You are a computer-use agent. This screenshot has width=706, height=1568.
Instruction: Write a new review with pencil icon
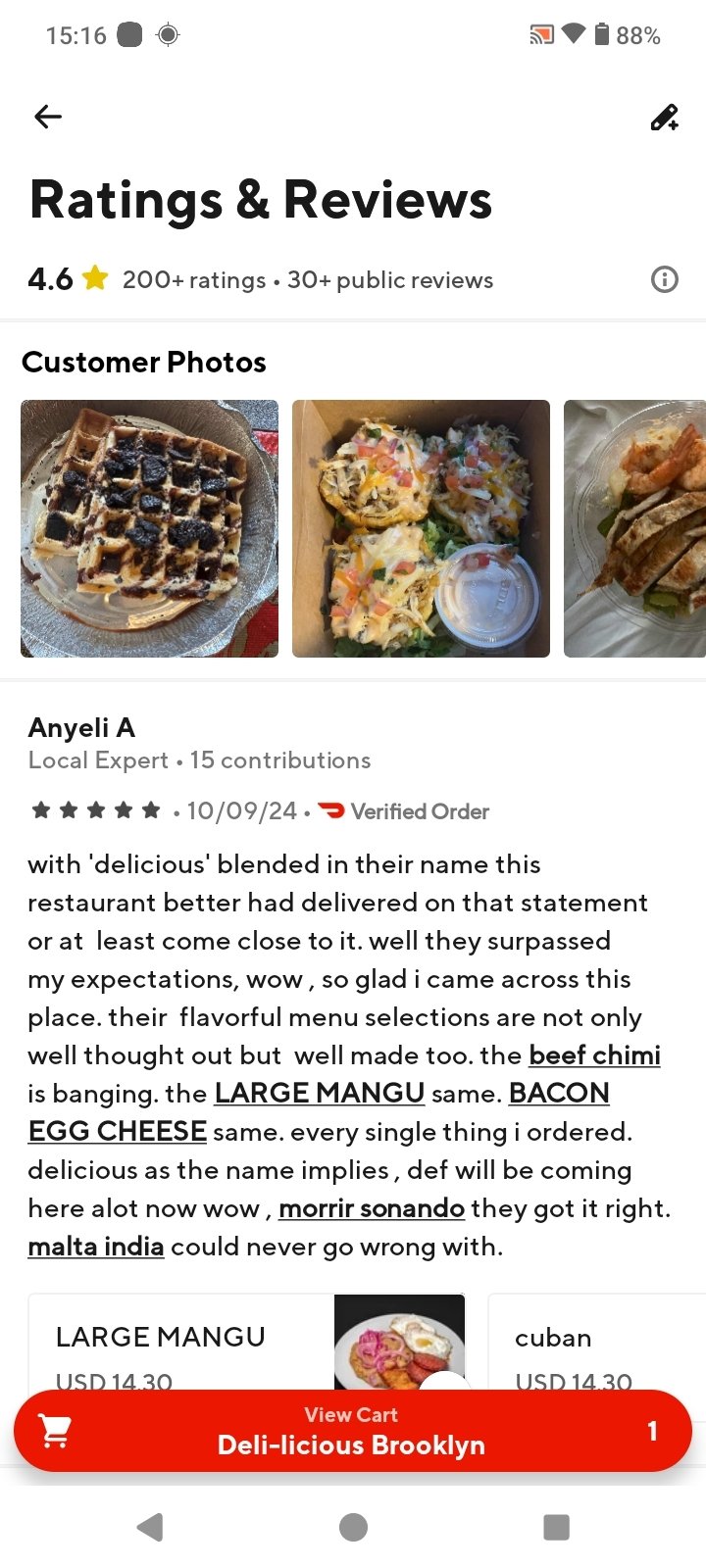(x=664, y=118)
